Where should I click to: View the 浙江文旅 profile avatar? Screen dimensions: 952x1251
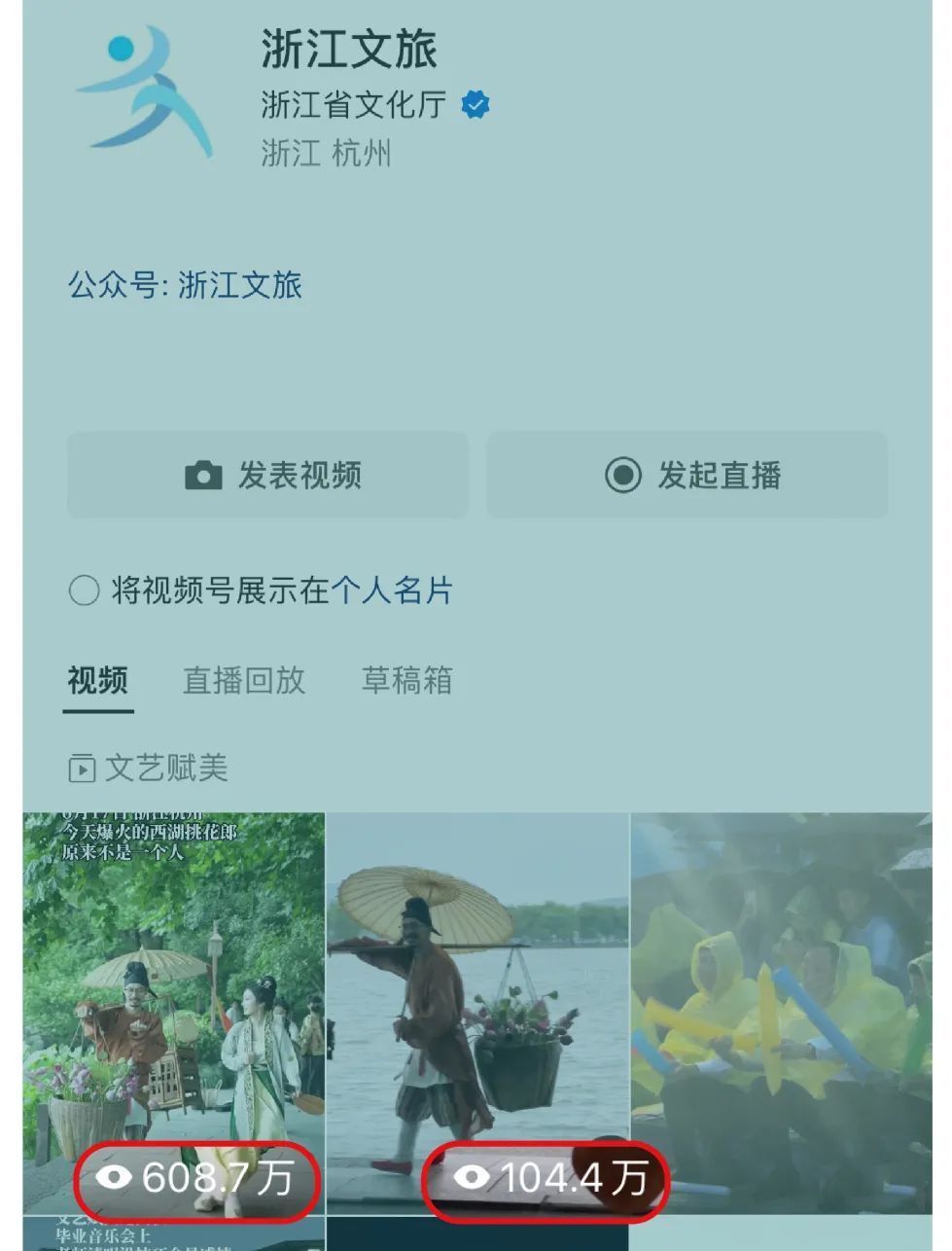[143, 94]
